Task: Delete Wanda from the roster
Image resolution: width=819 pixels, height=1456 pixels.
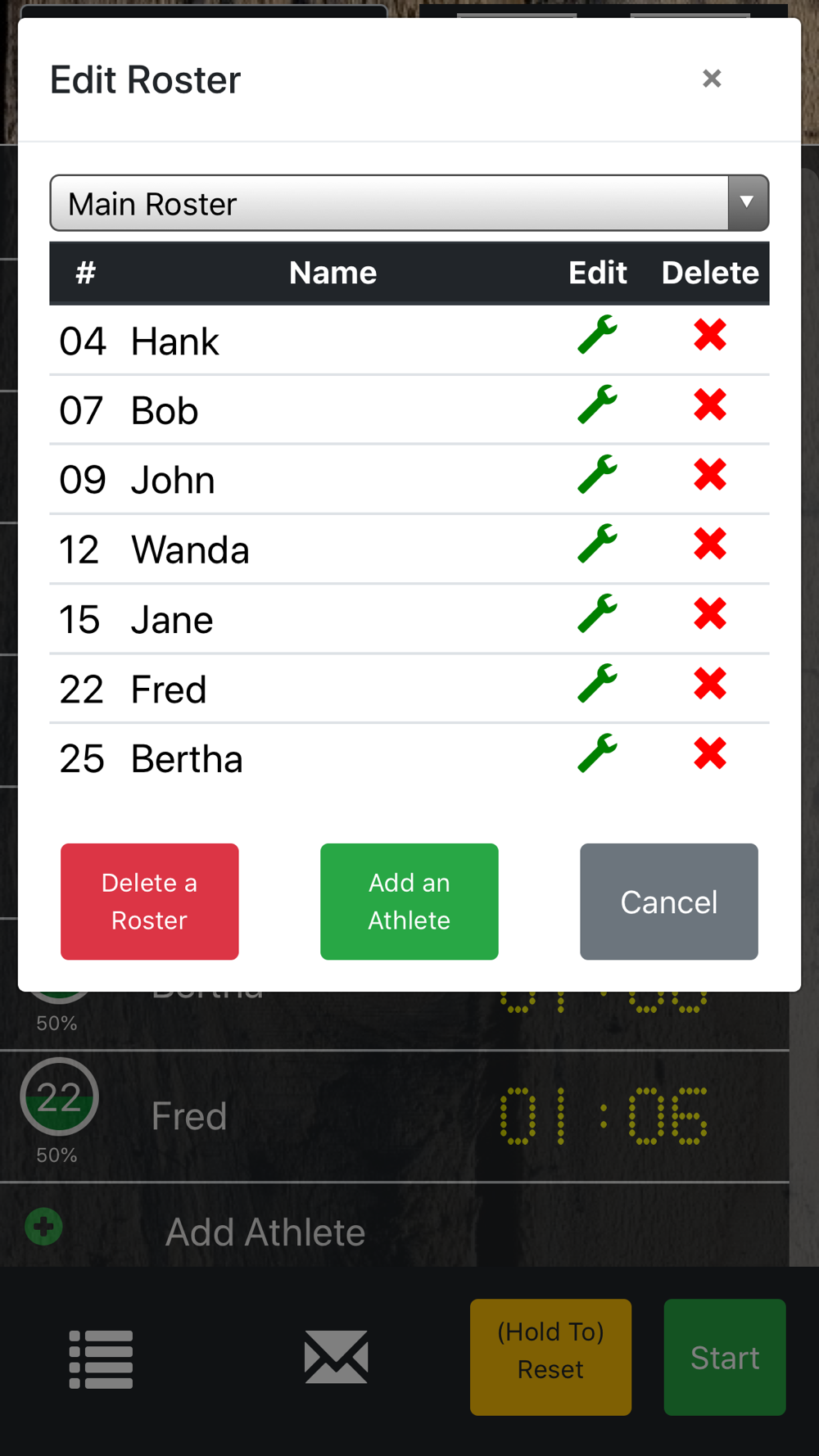Action: 710,544
